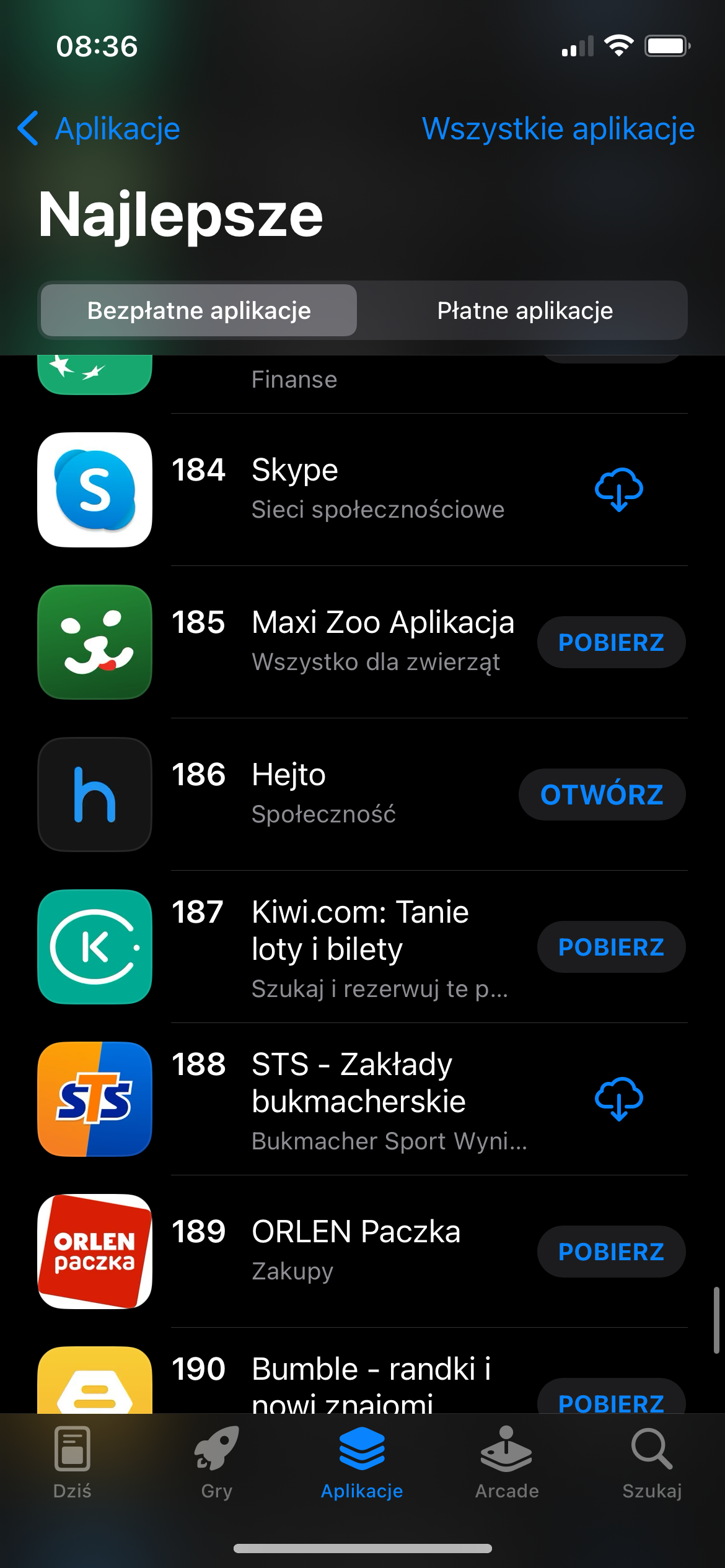Download ORLEN Paczka with POBIERZ
725x1568 pixels.
point(611,1252)
